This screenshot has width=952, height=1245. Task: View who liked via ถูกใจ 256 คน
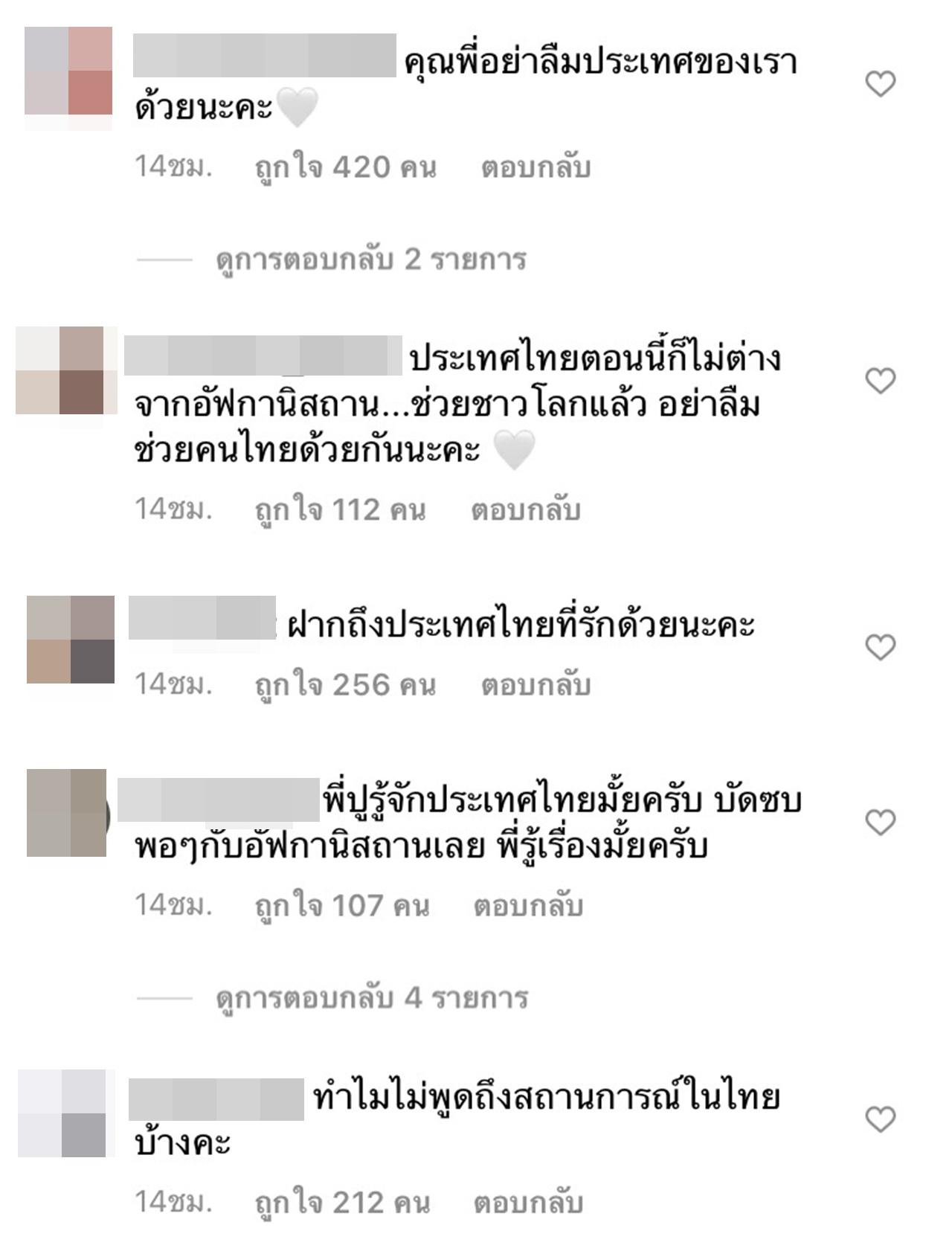(345, 685)
